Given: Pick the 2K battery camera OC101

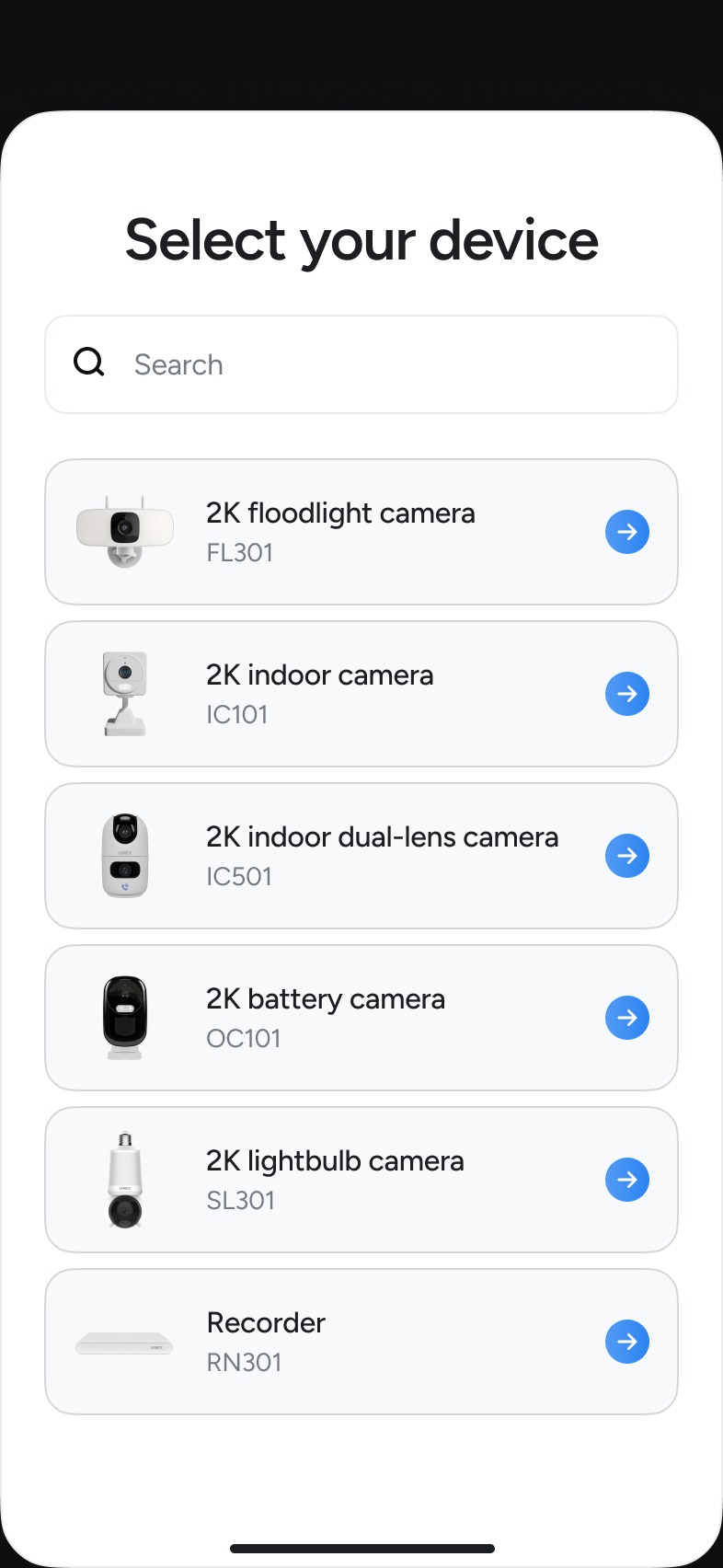Looking at the screenshot, I should [361, 1018].
